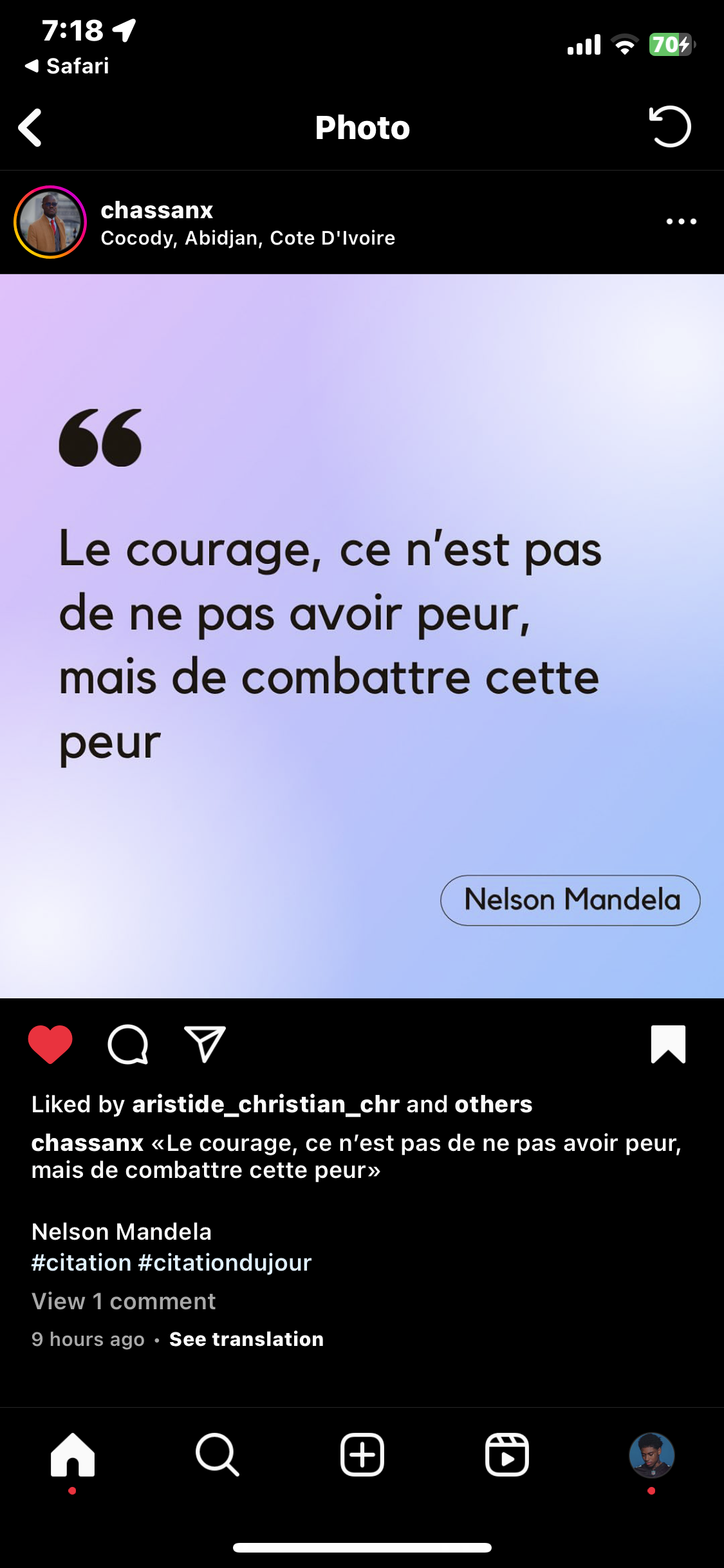View the others who liked the post
The width and height of the screenshot is (724, 1568).
[494, 1105]
